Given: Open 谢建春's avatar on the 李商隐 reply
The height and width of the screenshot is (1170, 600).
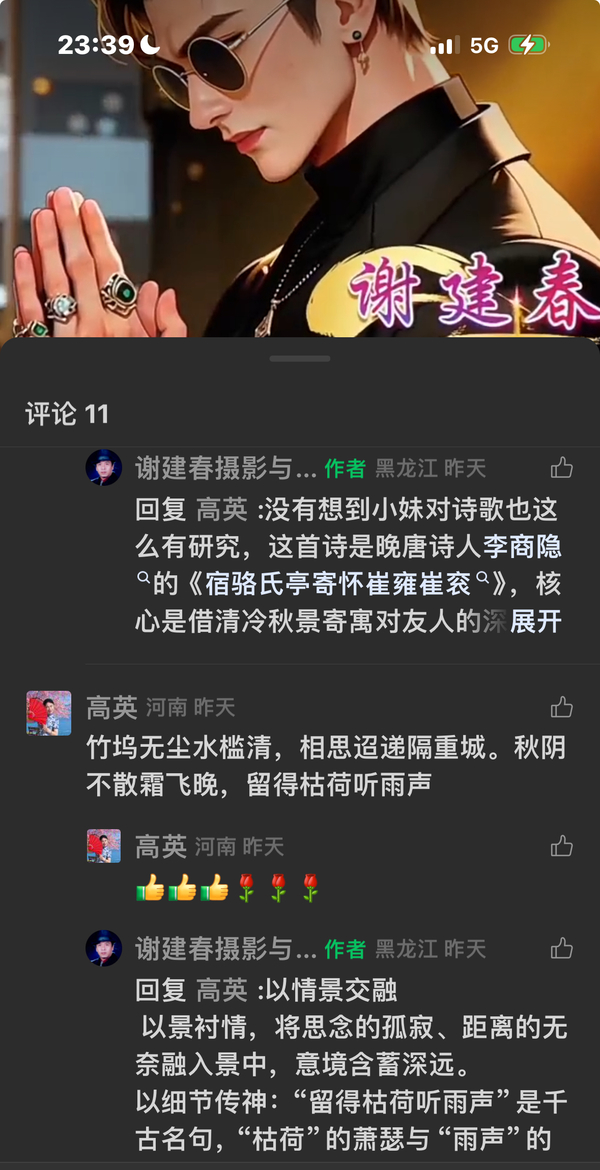Looking at the screenshot, I should pos(103,467).
